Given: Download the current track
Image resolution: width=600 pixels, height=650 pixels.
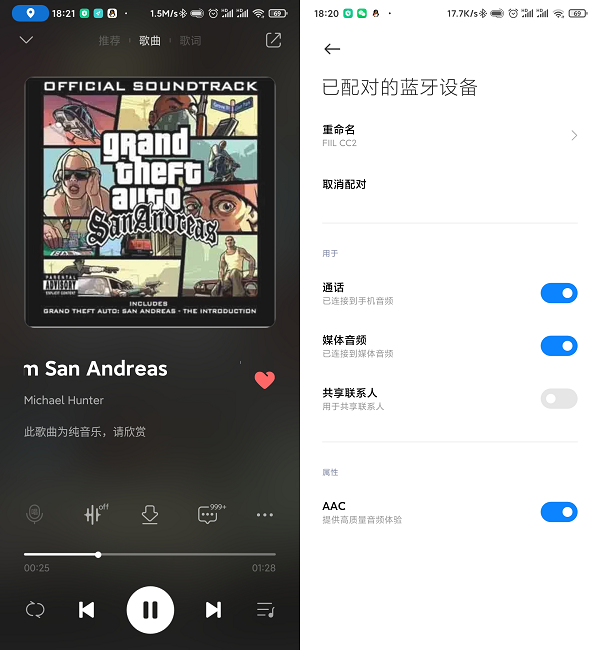Looking at the screenshot, I should [x=150, y=514].
